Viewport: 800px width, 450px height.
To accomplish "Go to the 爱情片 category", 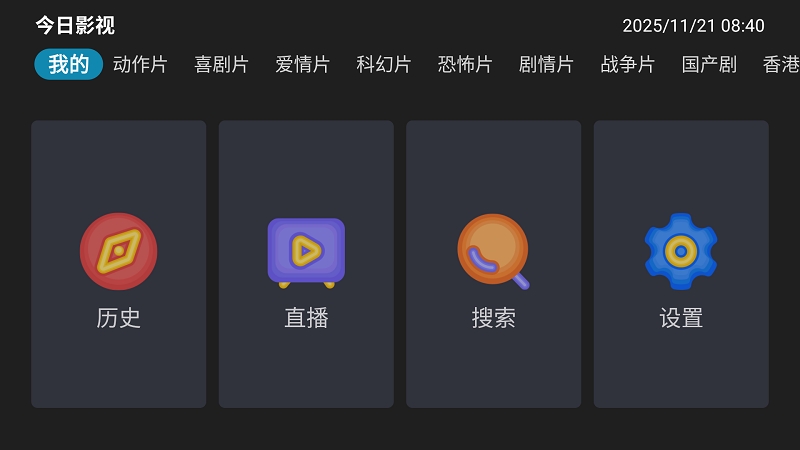I will click(x=302, y=65).
